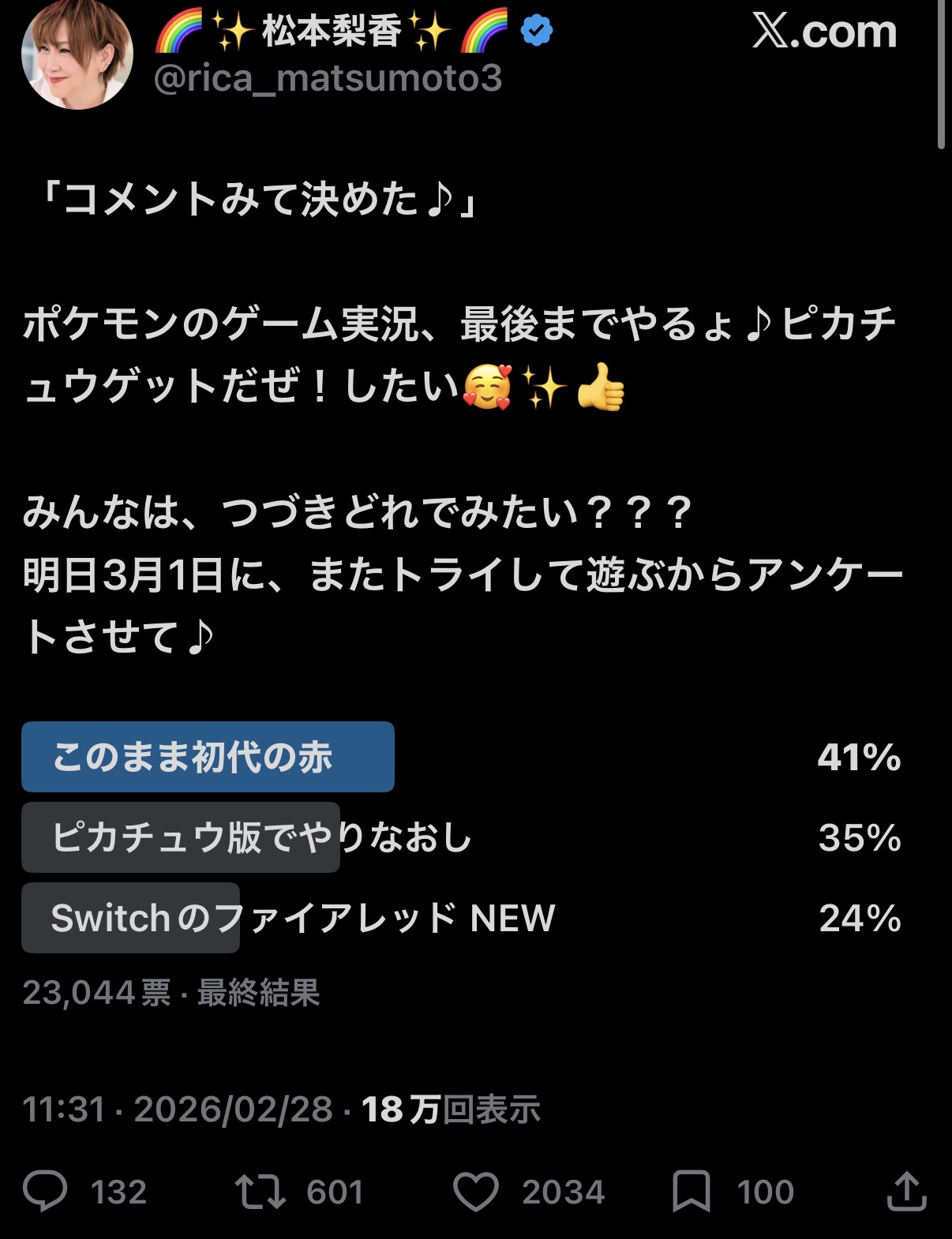Share the post via the share icon
The image size is (952, 1239).
(x=906, y=1190)
